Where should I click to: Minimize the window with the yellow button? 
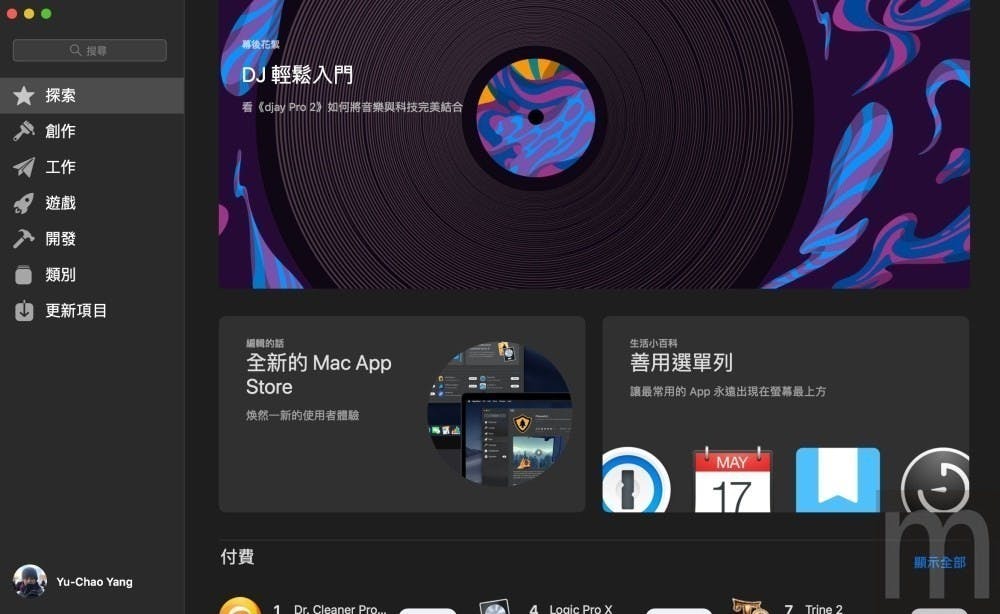click(x=29, y=14)
